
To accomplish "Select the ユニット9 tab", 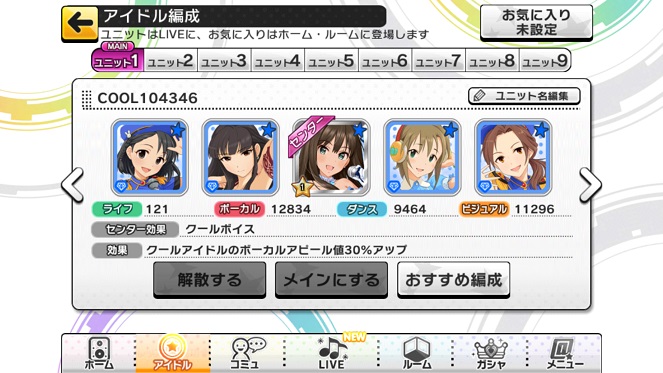I will tap(545, 61).
